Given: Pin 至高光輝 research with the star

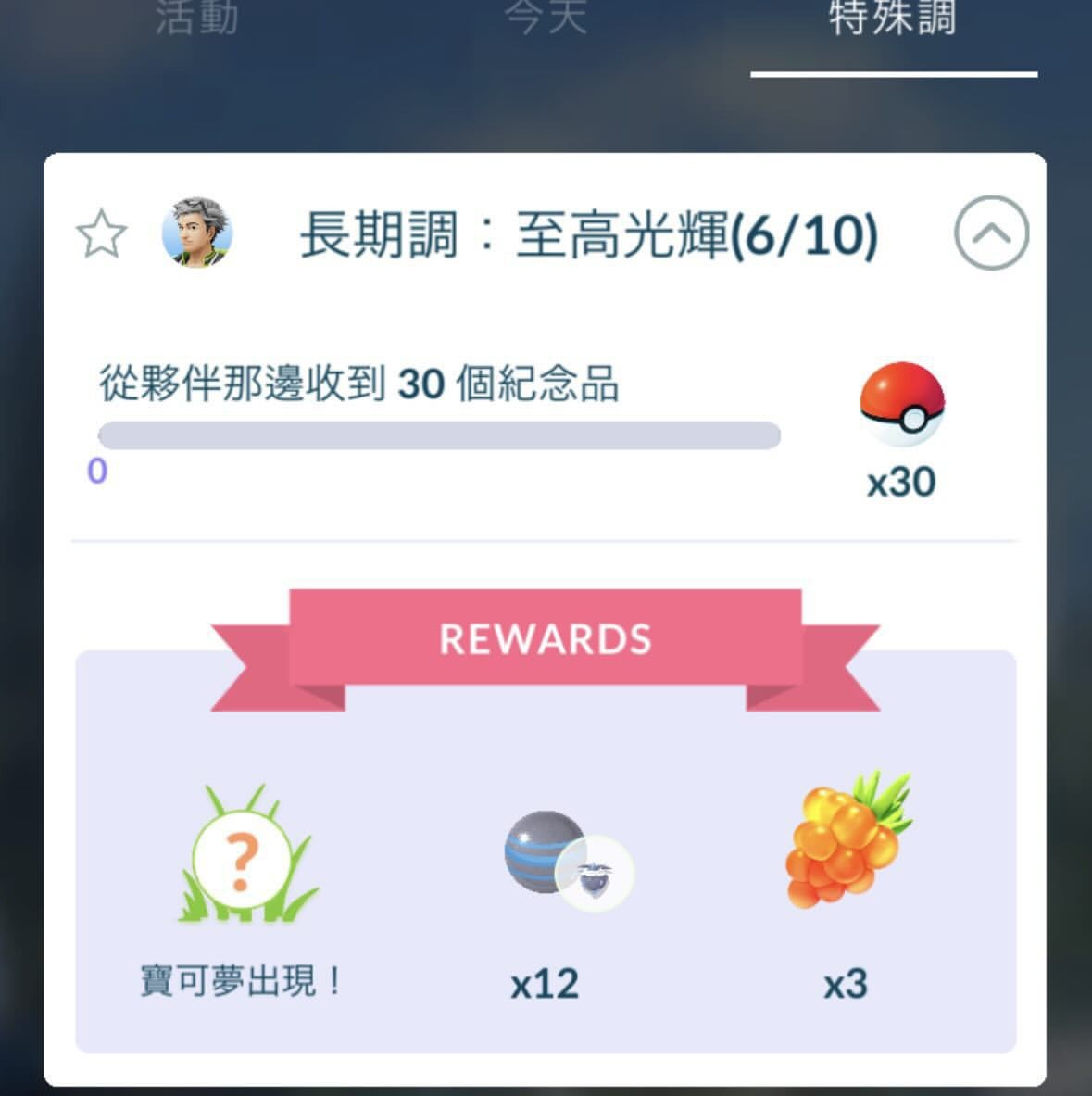Looking at the screenshot, I should click(x=101, y=234).
